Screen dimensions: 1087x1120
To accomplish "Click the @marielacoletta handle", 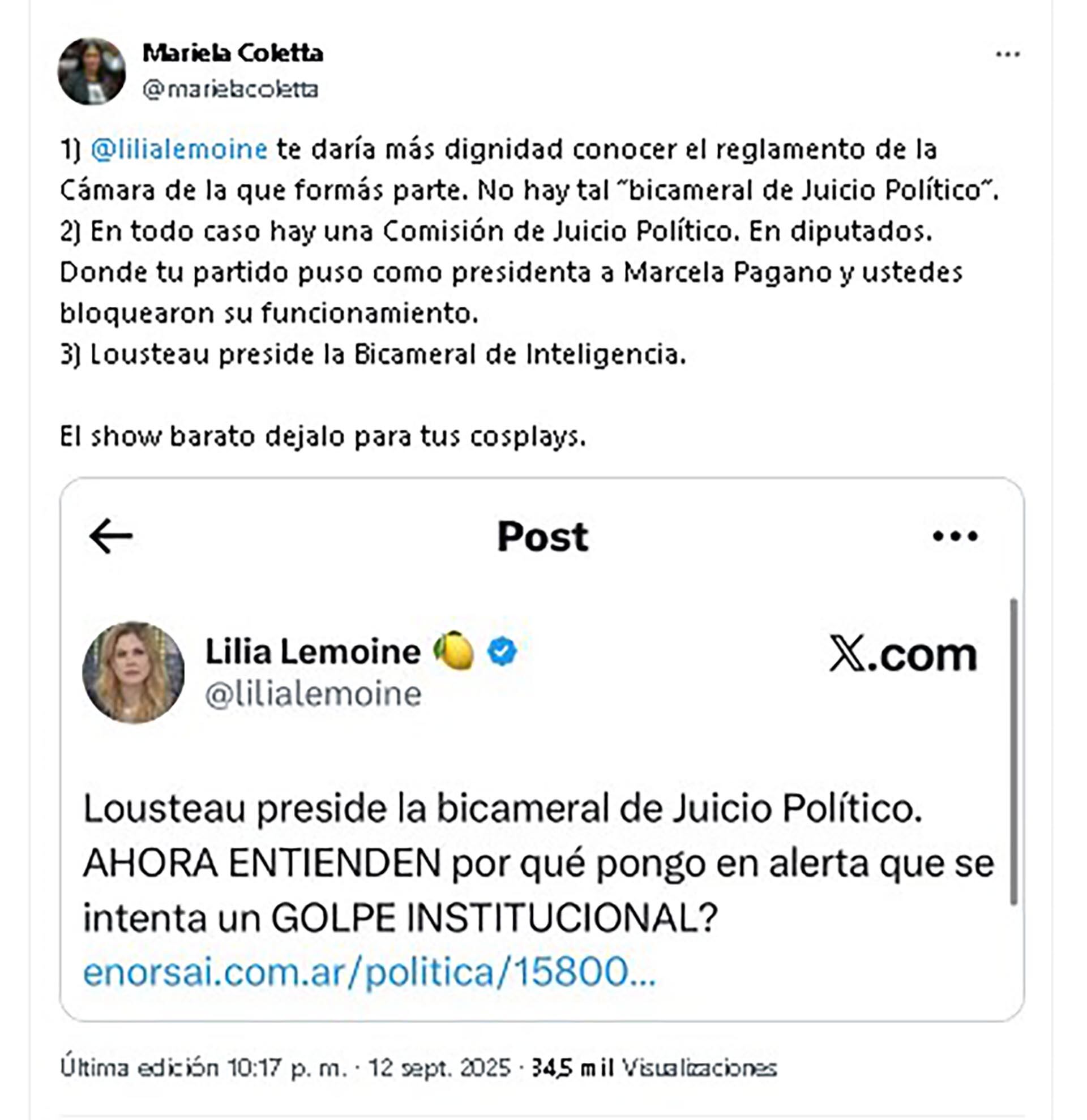I will point(229,89).
